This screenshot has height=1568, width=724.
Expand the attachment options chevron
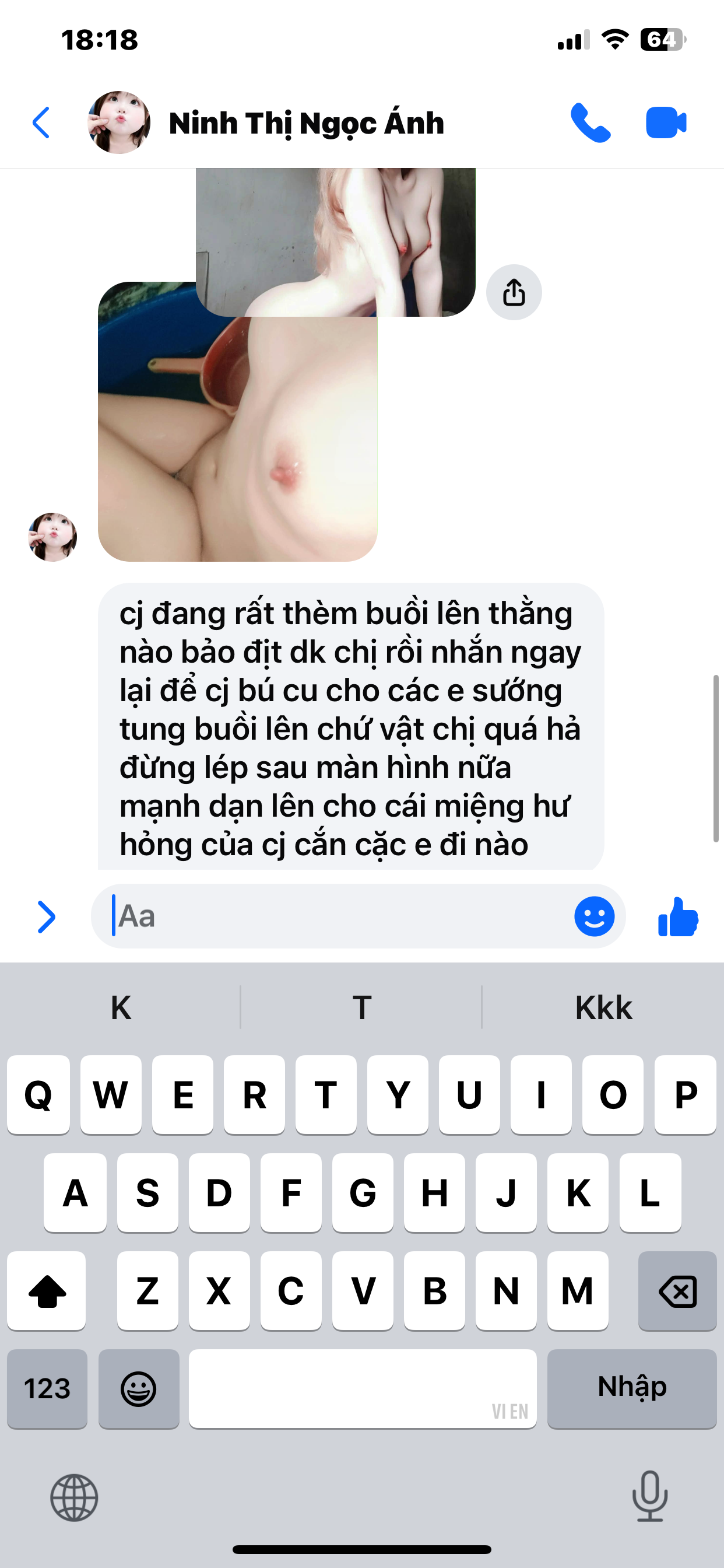46,916
